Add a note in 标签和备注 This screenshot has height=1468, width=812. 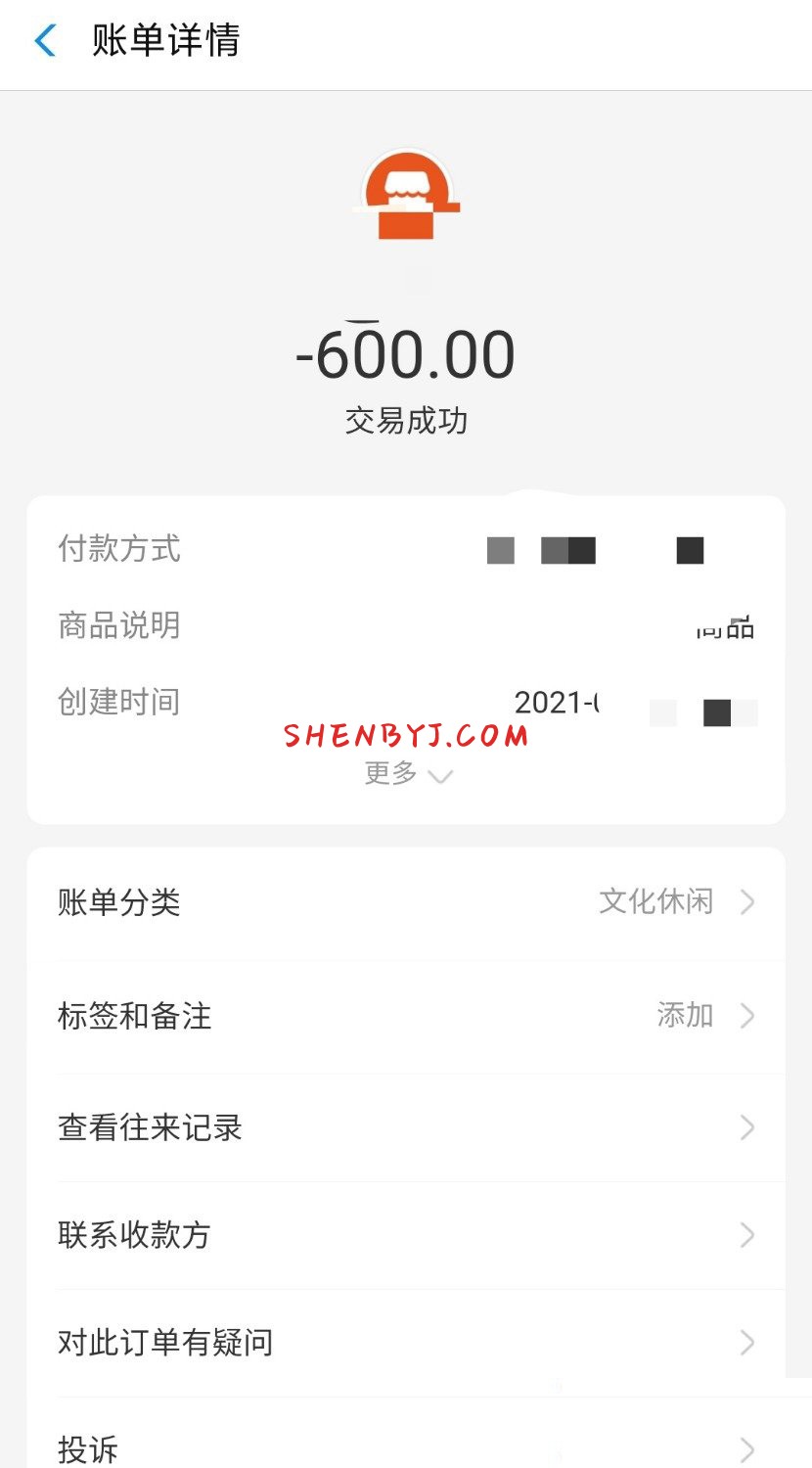(405, 1016)
